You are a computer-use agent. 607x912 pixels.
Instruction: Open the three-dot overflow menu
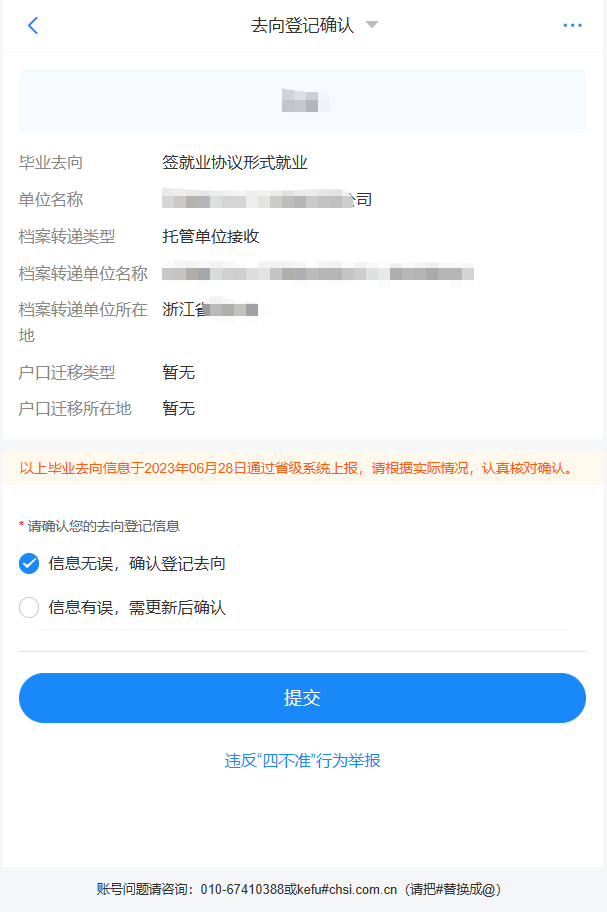point(572,26)
